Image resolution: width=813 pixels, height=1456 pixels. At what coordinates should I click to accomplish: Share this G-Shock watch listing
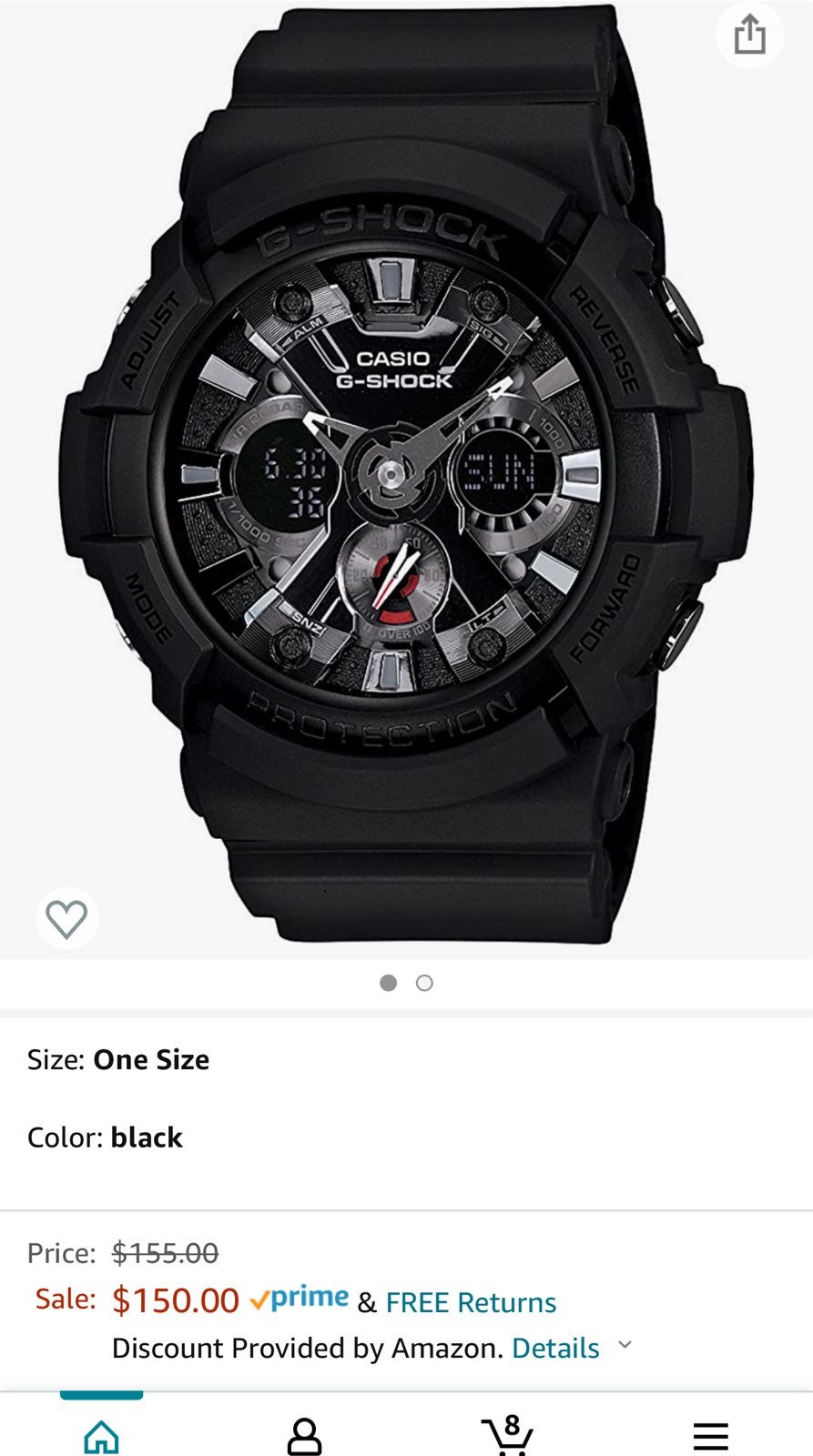tap(749, 35)
